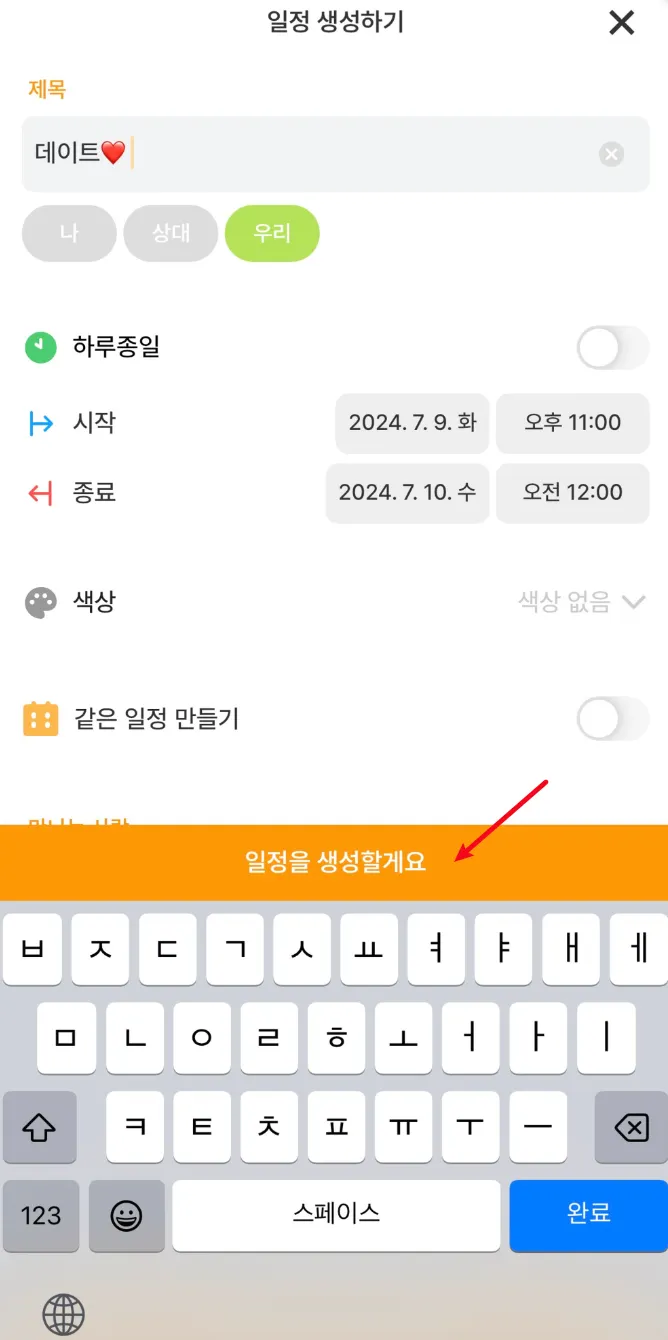Toggle the 하루종일 switch
Screen dimensions: 668x1340
pos(612,348)
